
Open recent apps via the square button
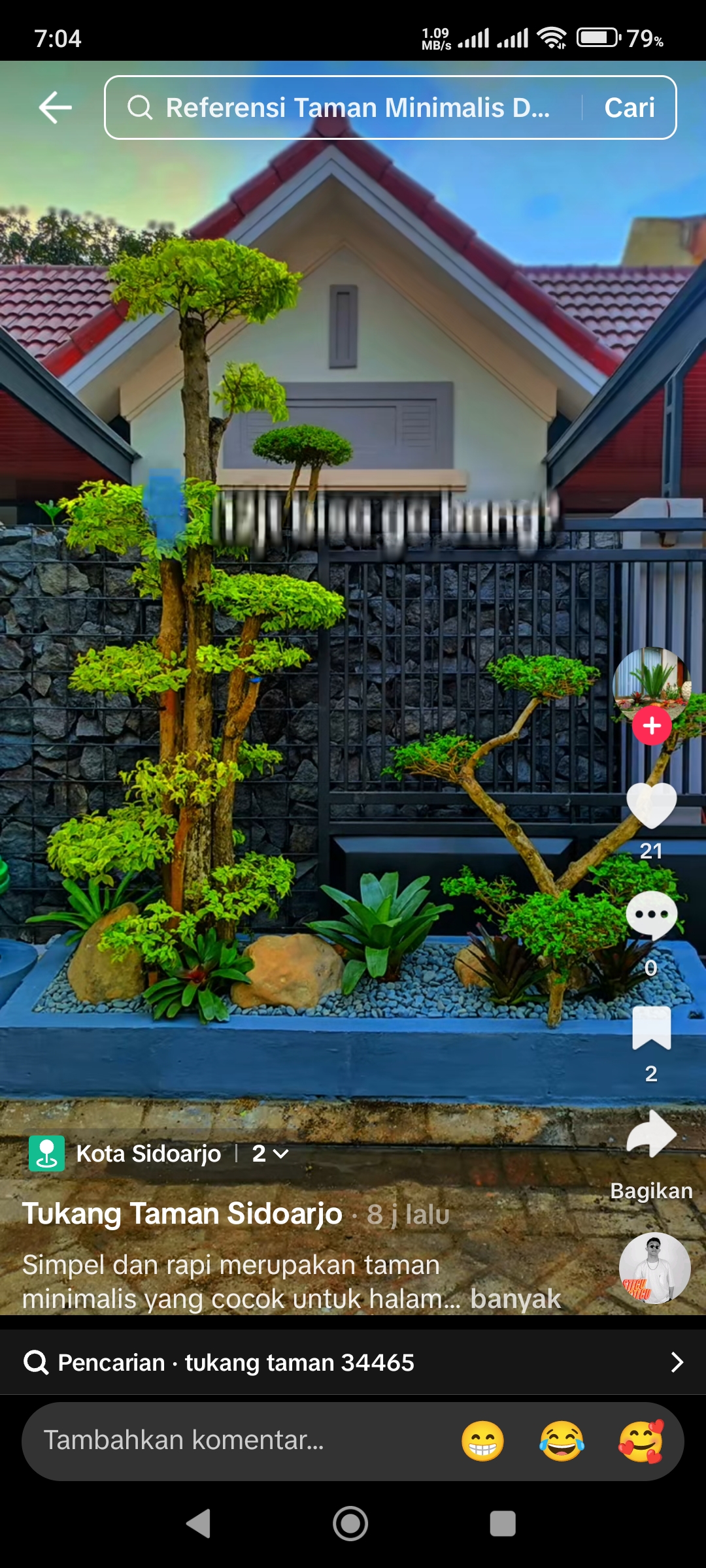coord(503,1524)
